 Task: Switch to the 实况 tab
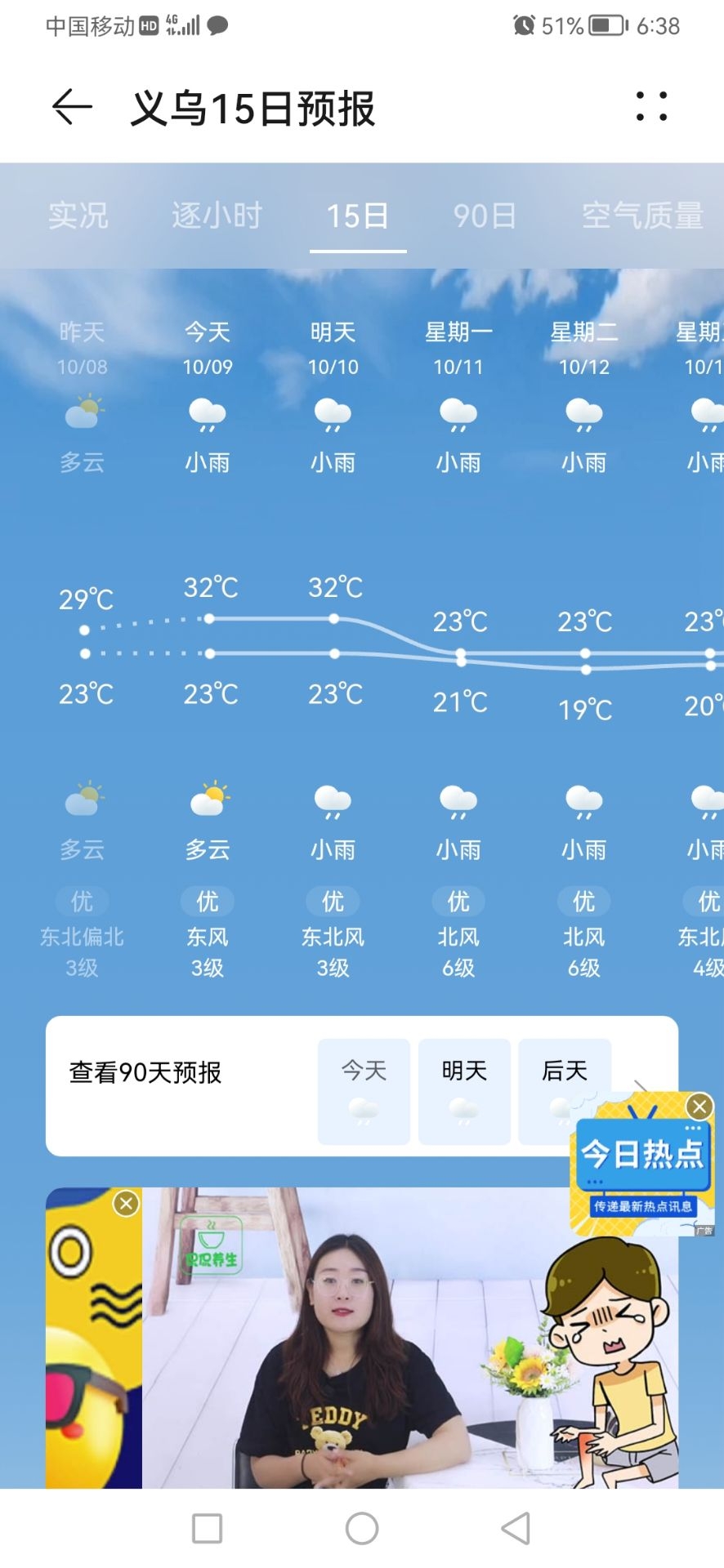(78, 216)
